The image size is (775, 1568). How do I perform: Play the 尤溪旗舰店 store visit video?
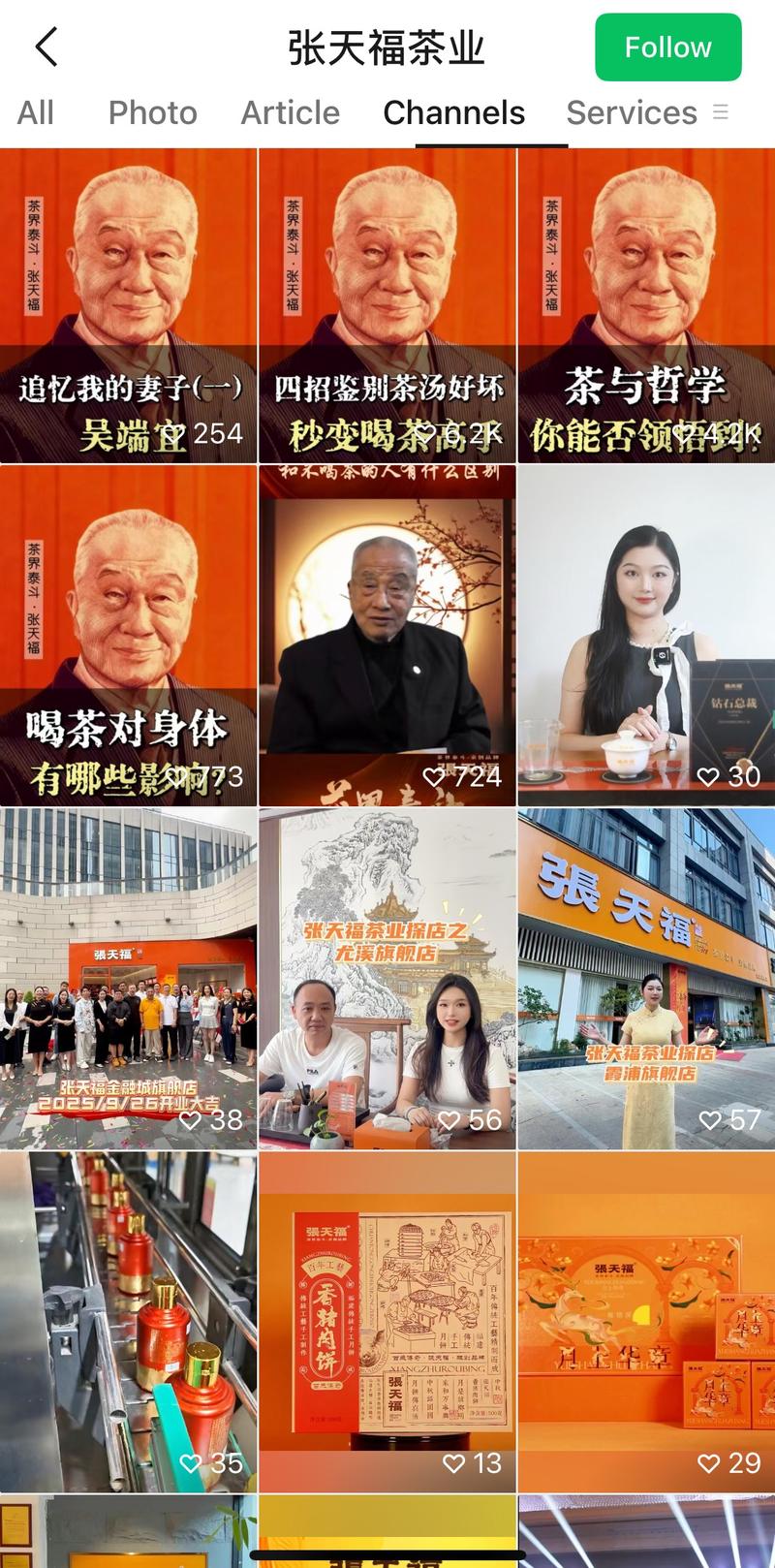click(x=387, y=979)
